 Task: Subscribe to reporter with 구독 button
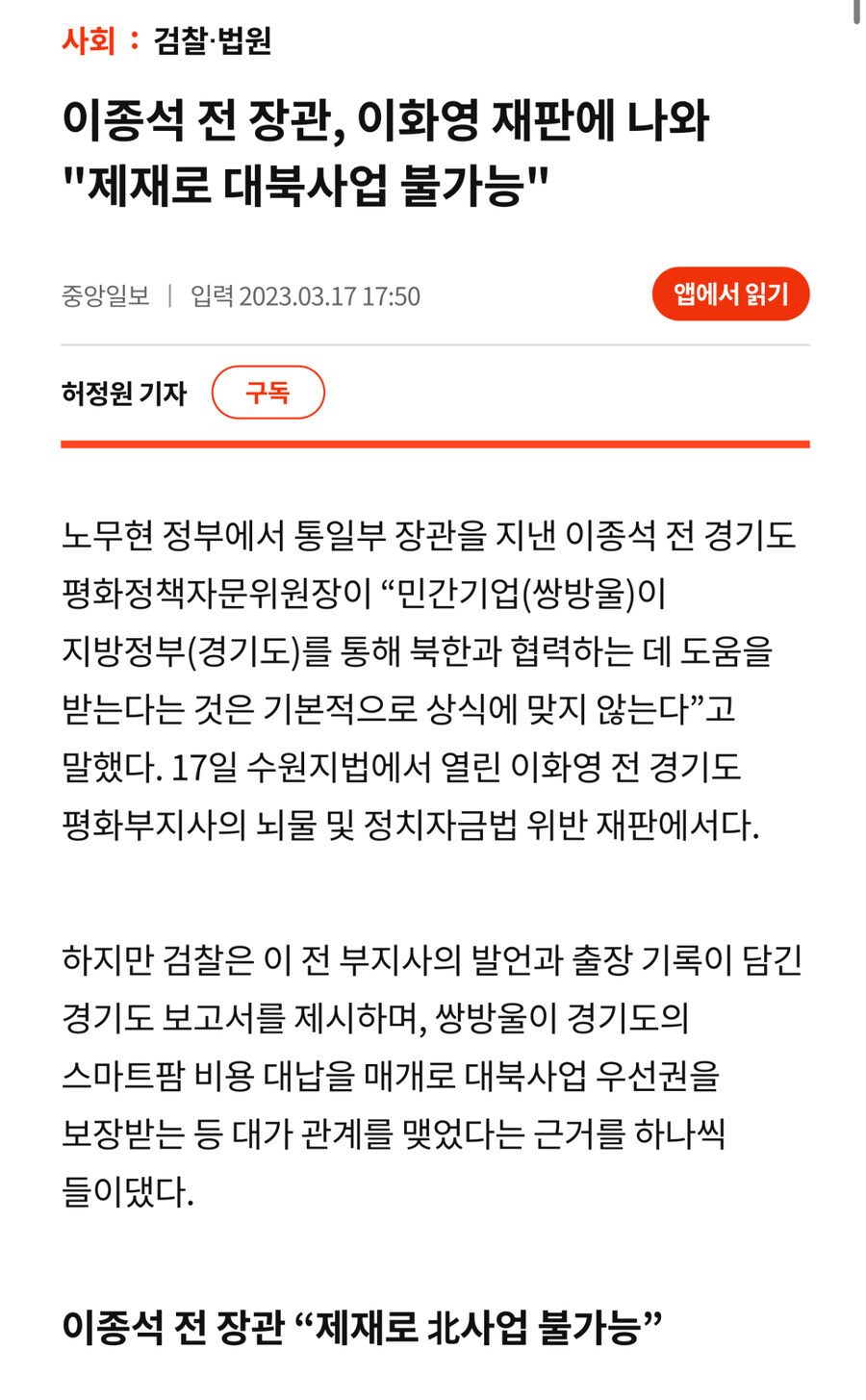[267, 393]
